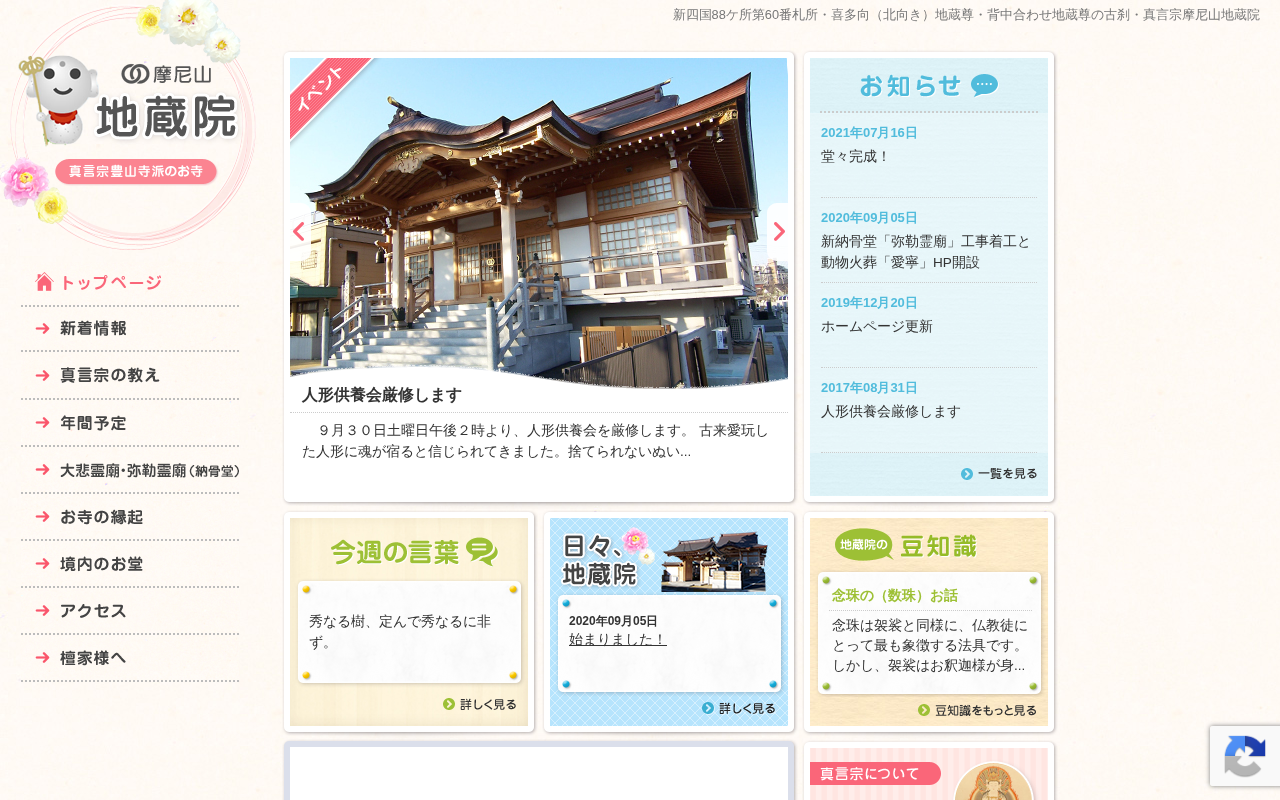Open 真言宗の教え section
Screen dimensions: 1280x800
130,376
